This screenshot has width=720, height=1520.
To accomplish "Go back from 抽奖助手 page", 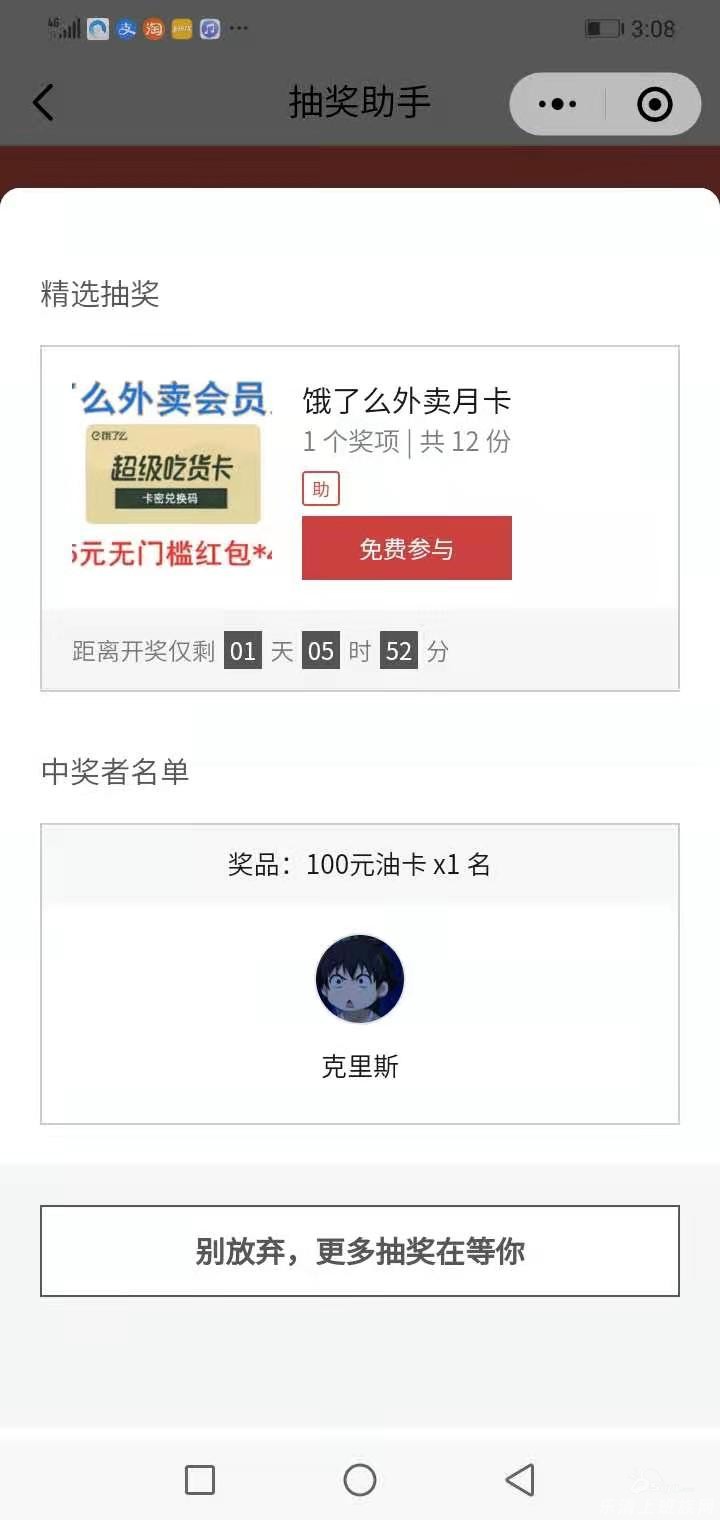I will pos(43,103).
